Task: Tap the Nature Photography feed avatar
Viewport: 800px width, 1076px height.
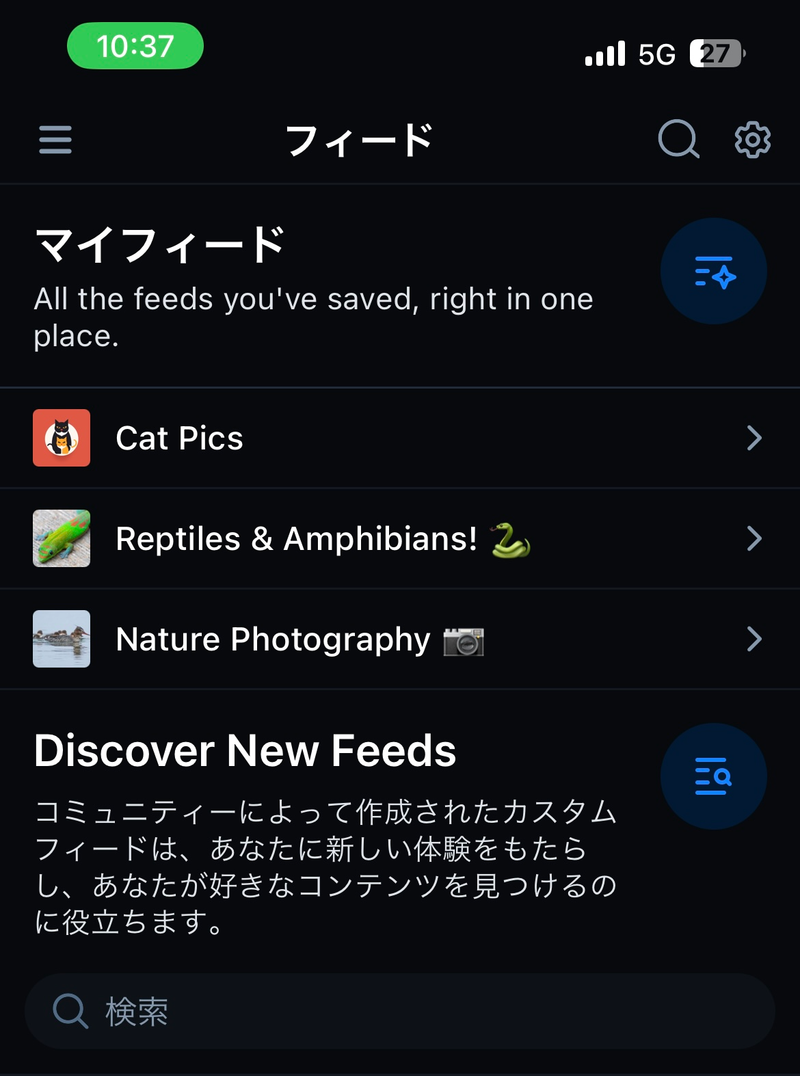Action: [x=61, y=639]
